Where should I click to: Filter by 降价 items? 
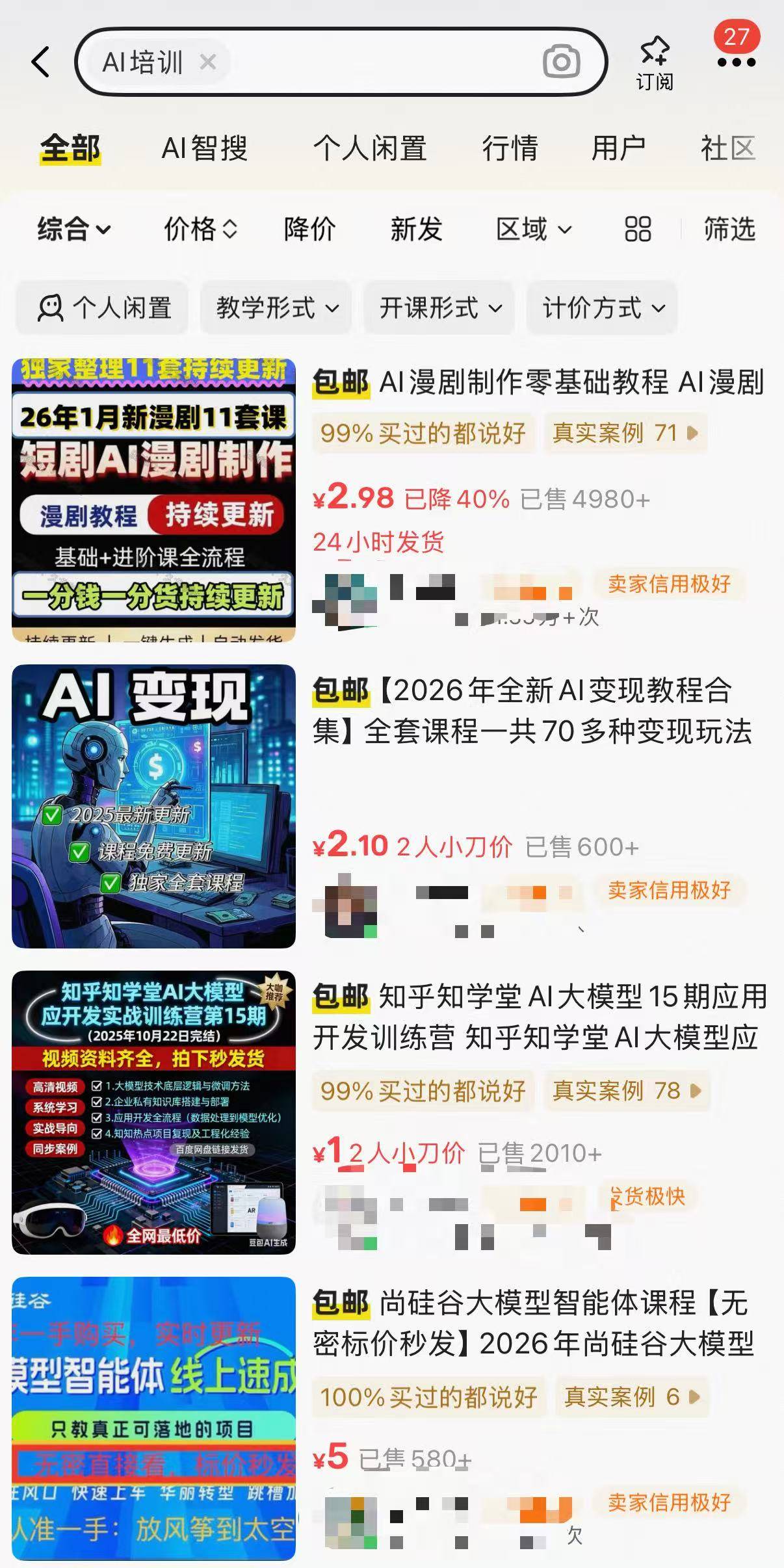[x=309, y=229]
